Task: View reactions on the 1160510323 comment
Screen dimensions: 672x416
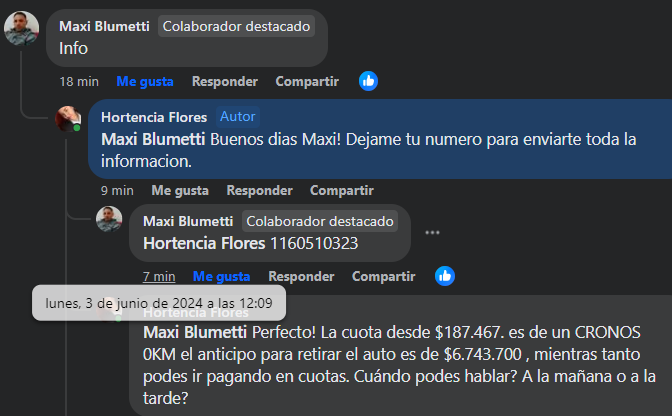Action: (x=445, y=276)
